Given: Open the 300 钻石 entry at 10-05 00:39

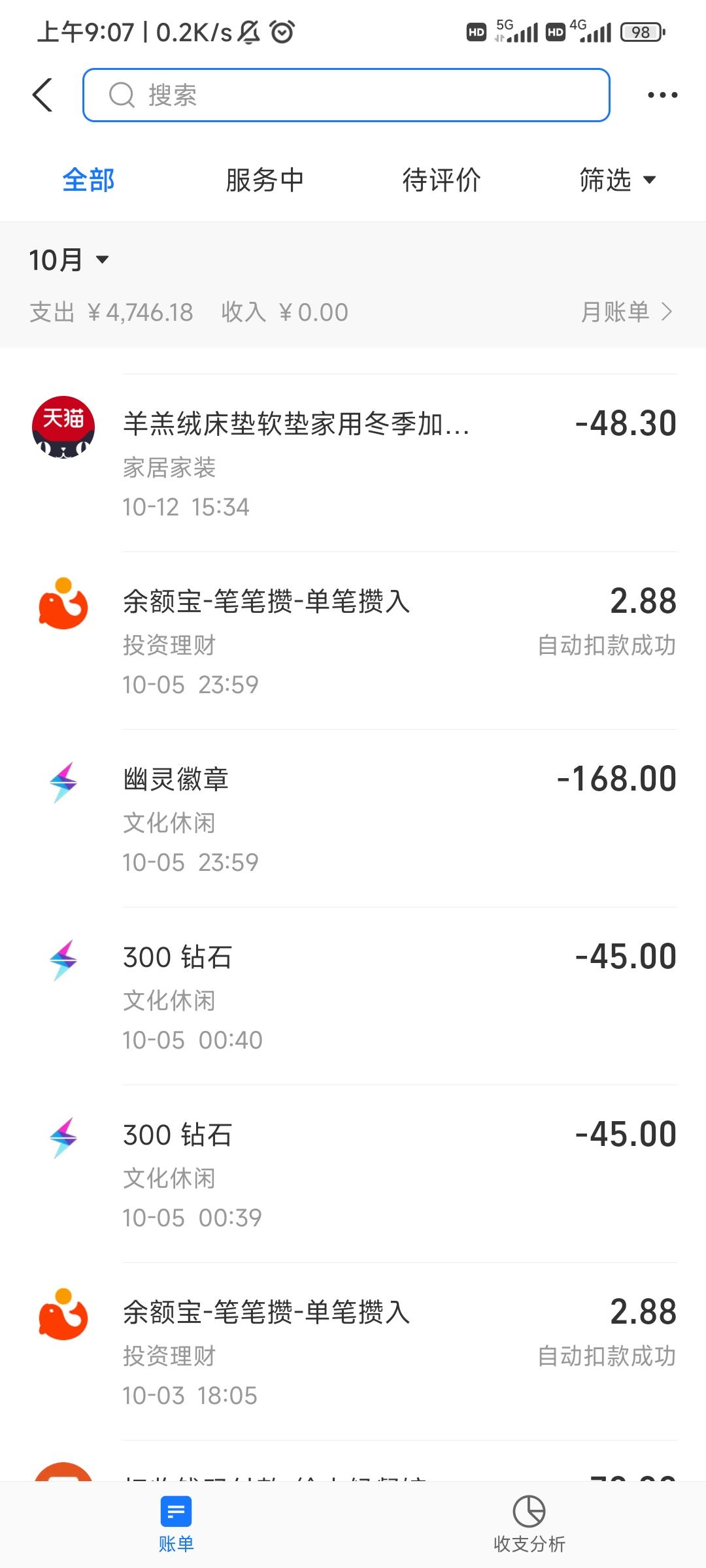Looking at the screenshot, I should 353,1174.
